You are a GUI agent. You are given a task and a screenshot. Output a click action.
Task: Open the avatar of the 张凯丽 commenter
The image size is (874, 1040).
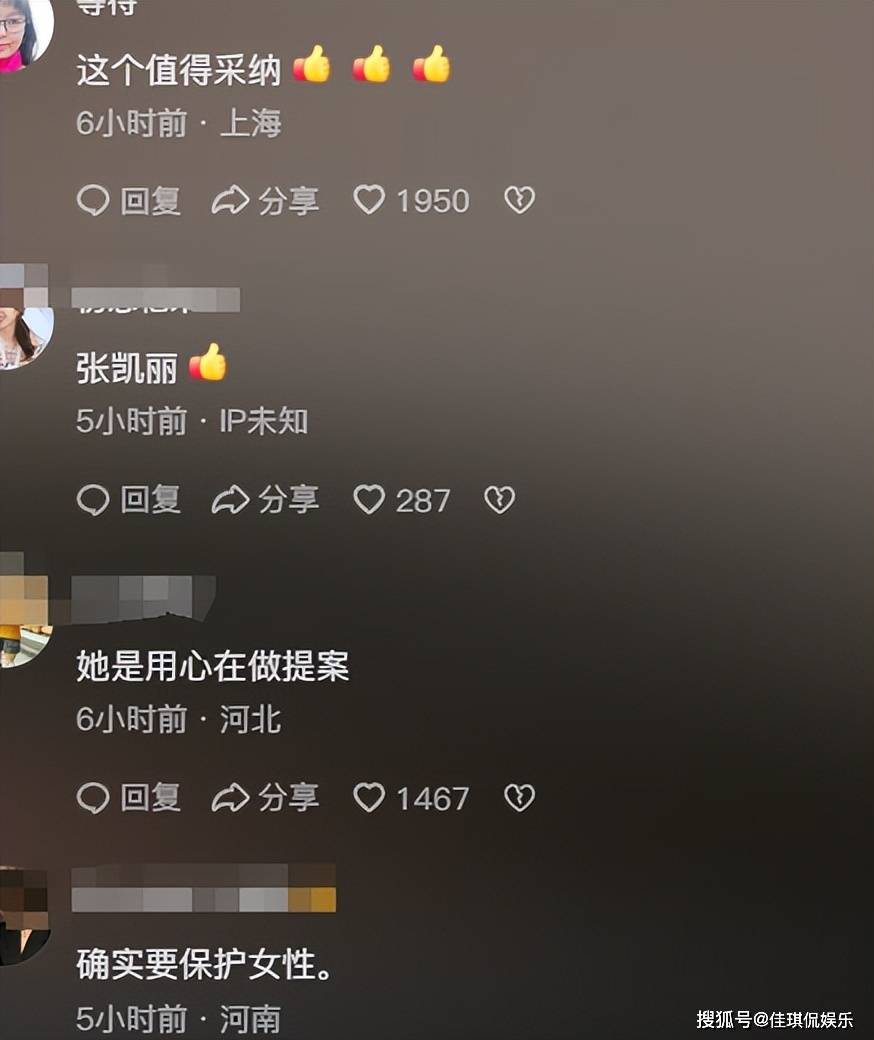pyautogui.click(x=24, y=336)
